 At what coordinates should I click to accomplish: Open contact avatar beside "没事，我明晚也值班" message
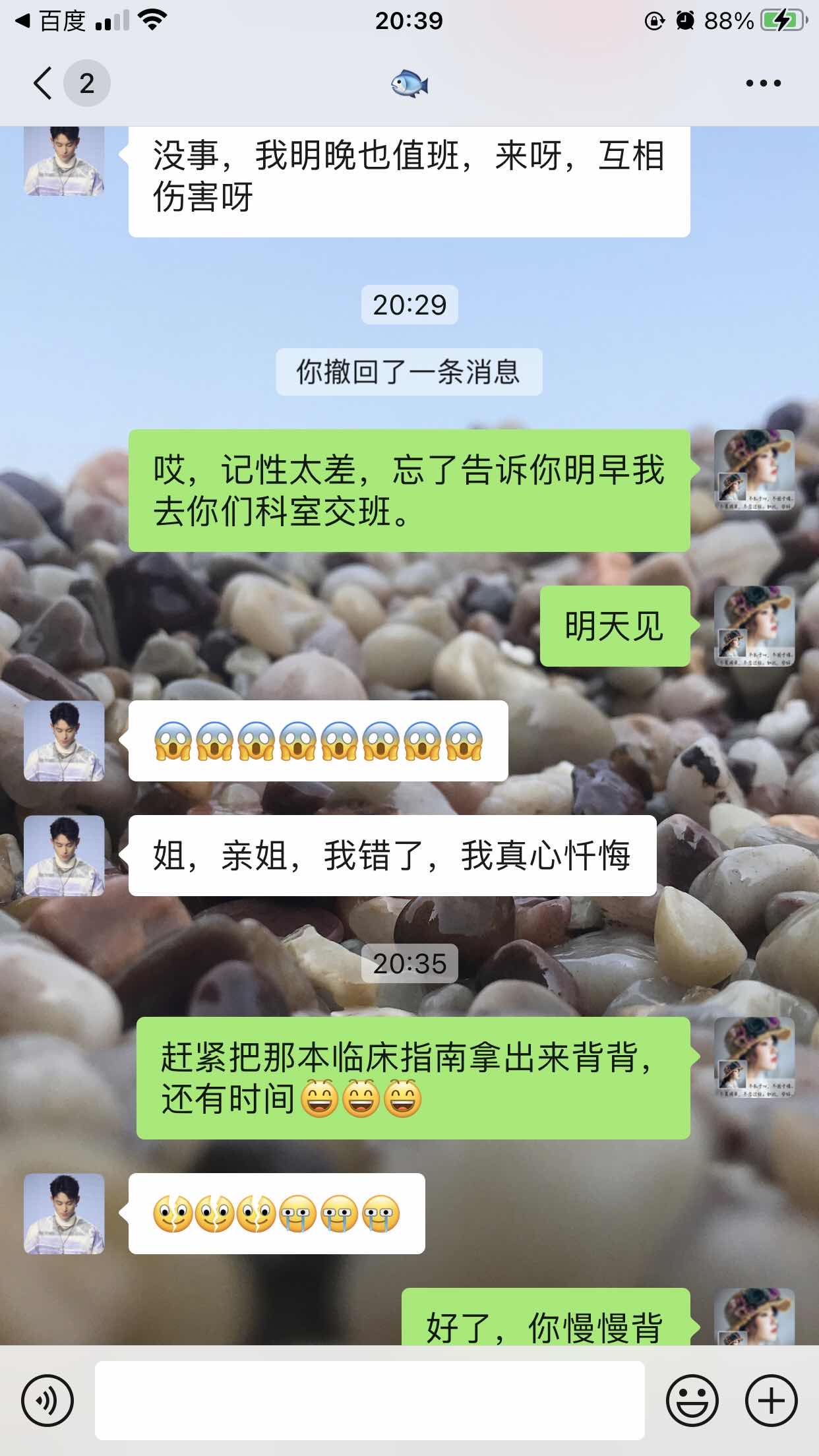click(x=64, y=161)
